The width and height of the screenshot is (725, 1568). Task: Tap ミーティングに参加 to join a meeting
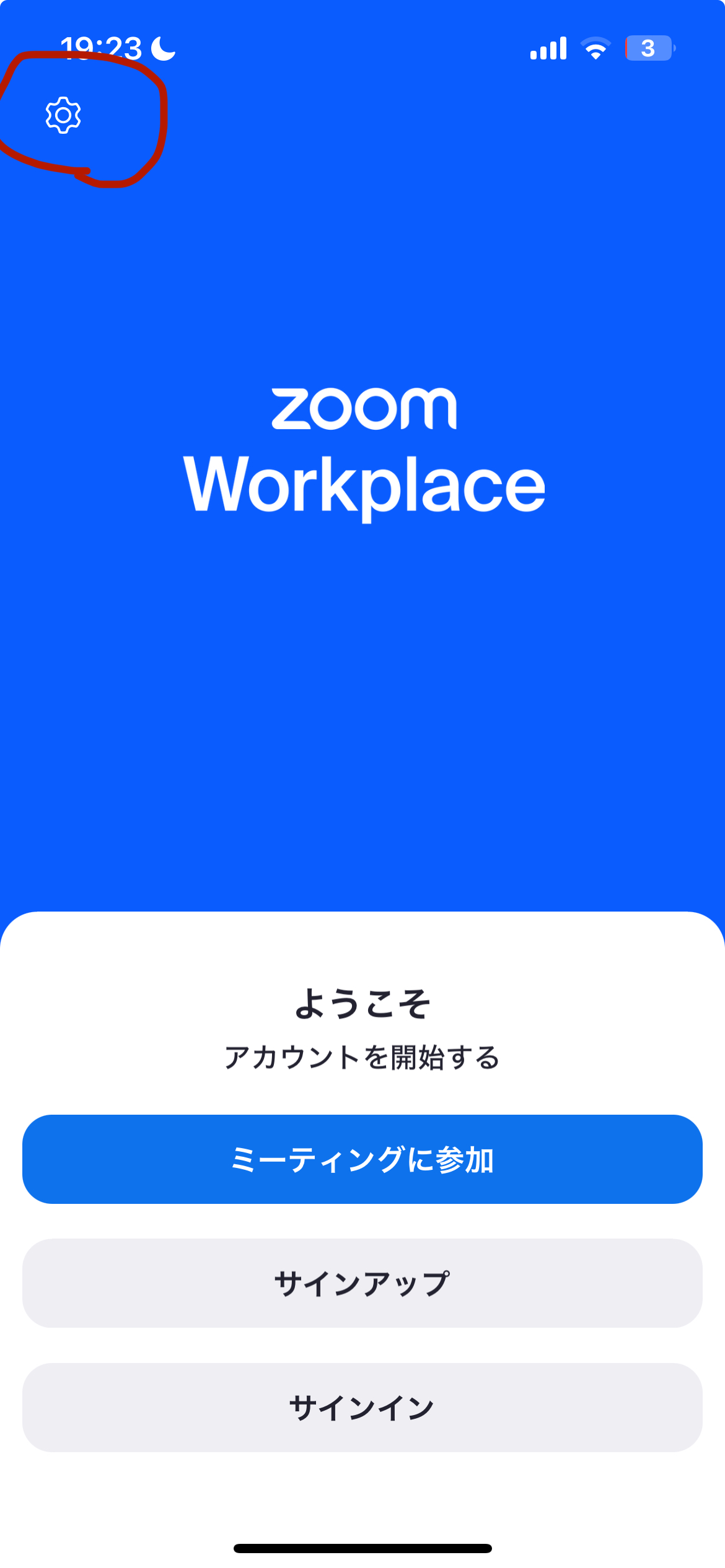pyautogui.click(x=362, y=1159)
